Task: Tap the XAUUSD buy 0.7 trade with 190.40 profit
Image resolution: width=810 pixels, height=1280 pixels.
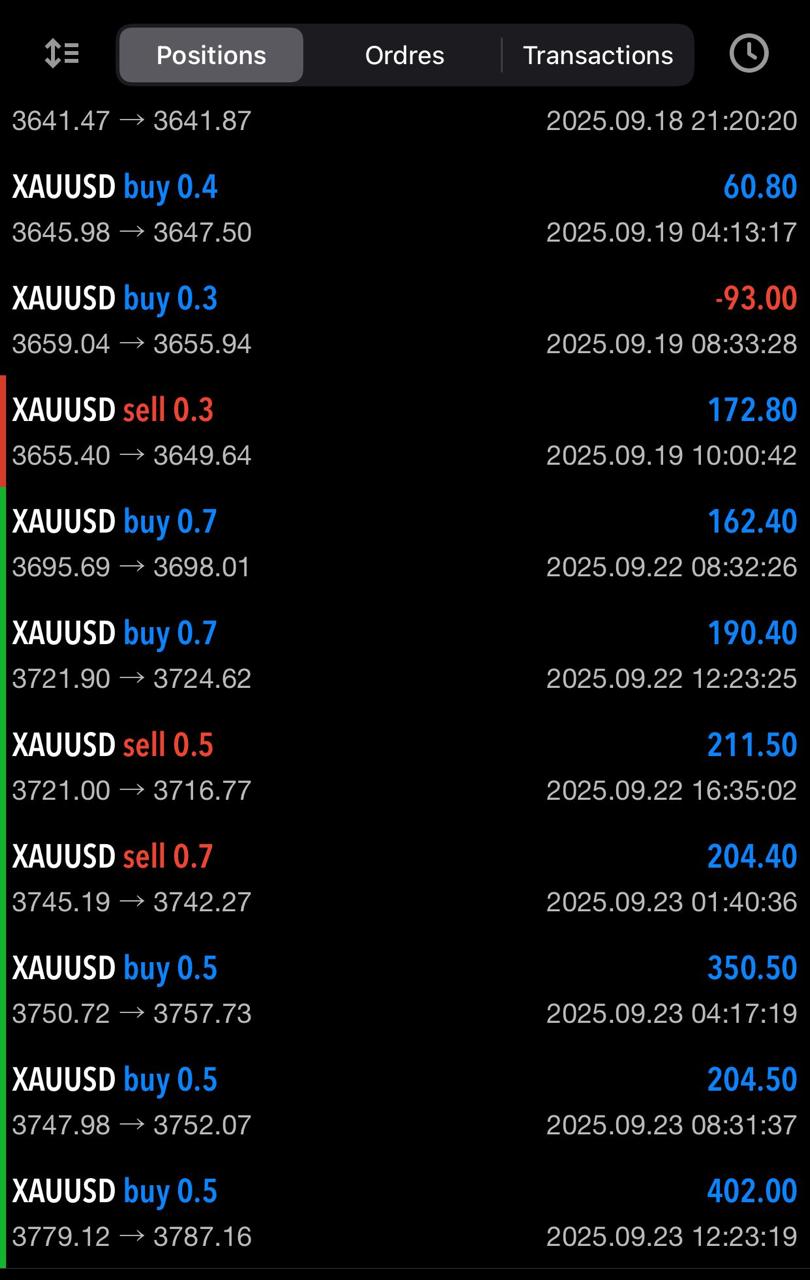Action: 405,655
